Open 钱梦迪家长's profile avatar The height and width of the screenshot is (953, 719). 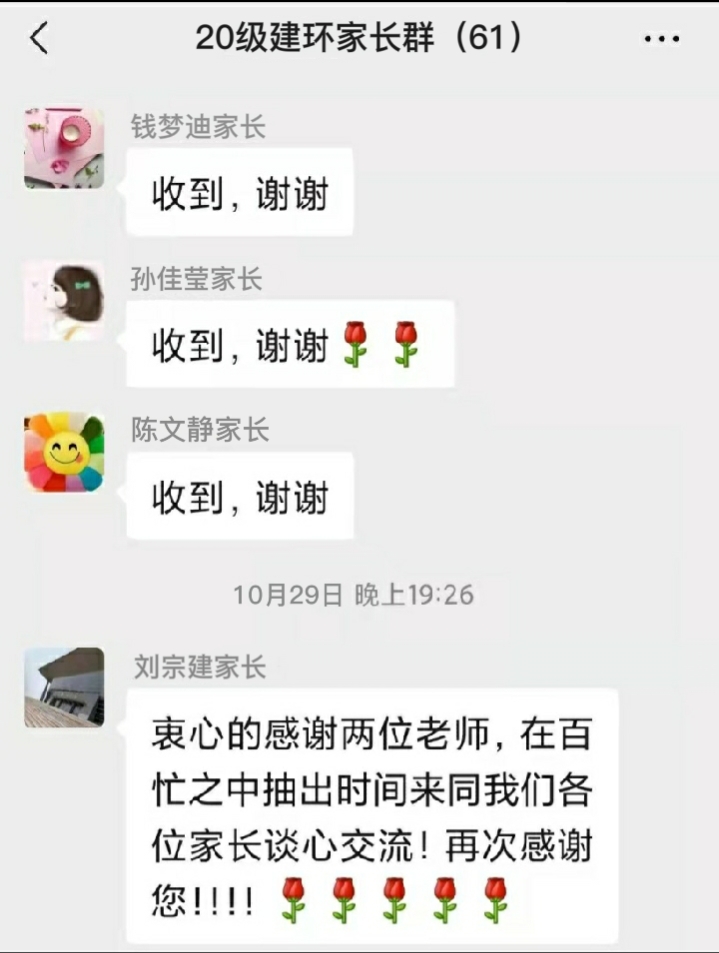click(64, 149)
